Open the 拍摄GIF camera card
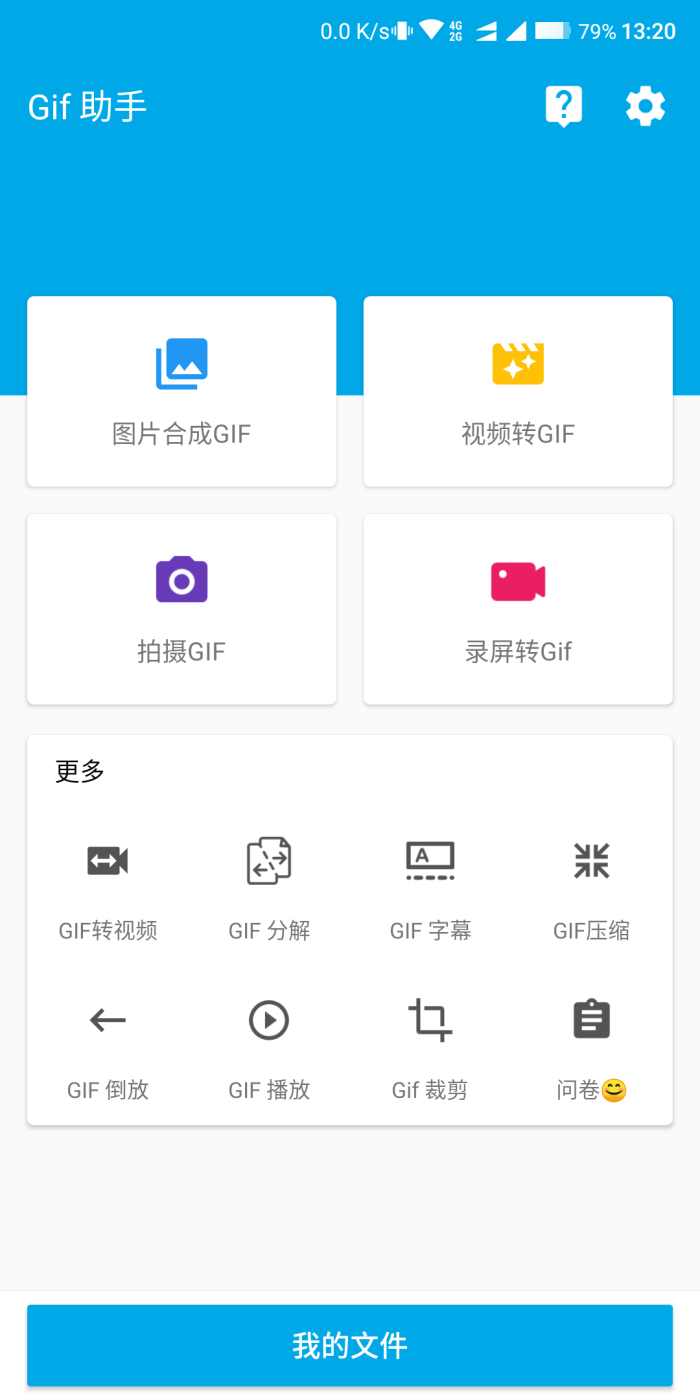 pyautogui.click(x=181, y=609)
